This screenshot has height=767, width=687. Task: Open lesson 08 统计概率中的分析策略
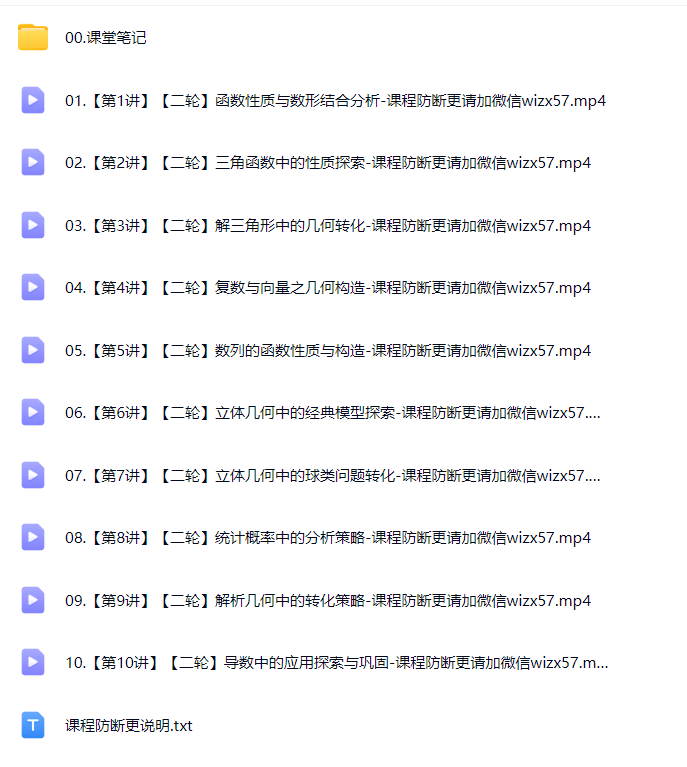(327, 538)
